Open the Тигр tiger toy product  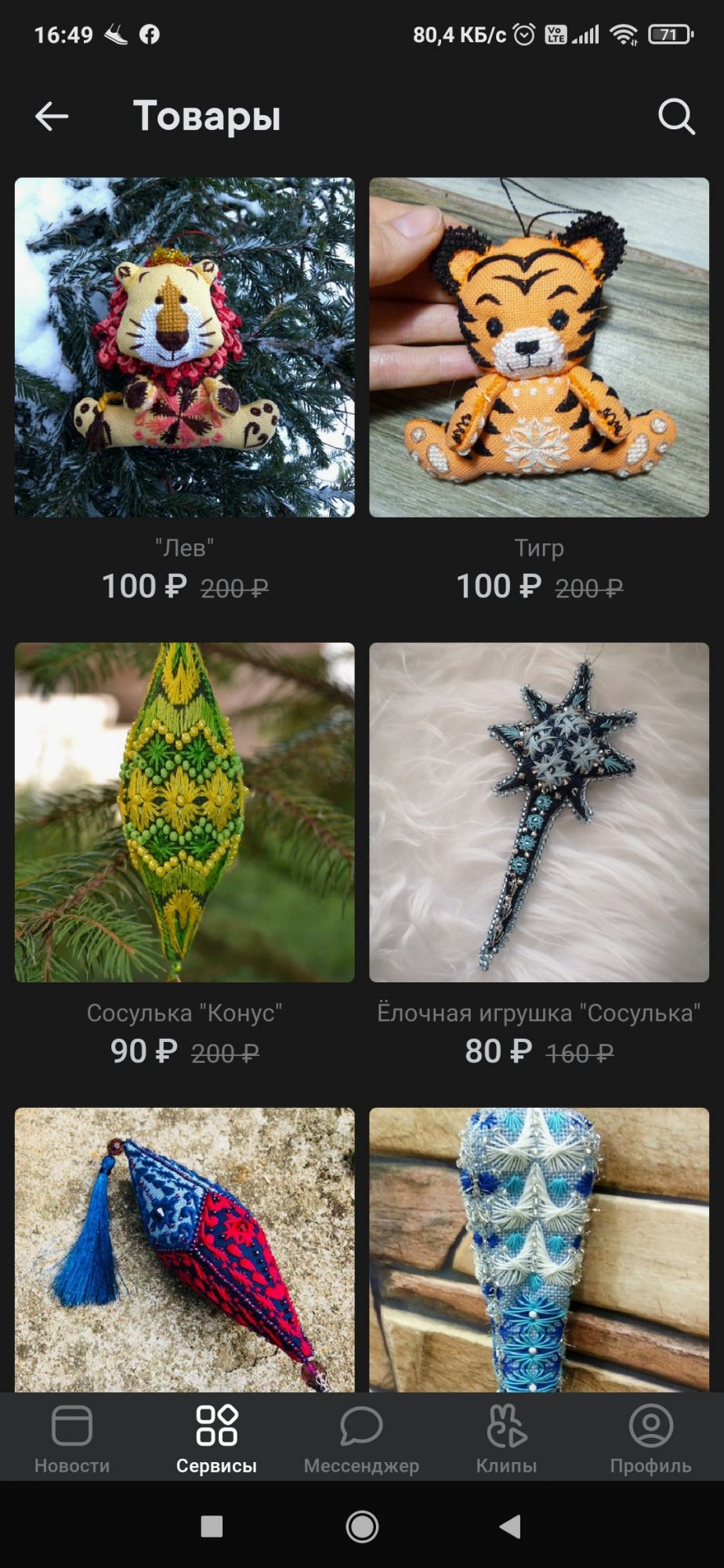539,347
